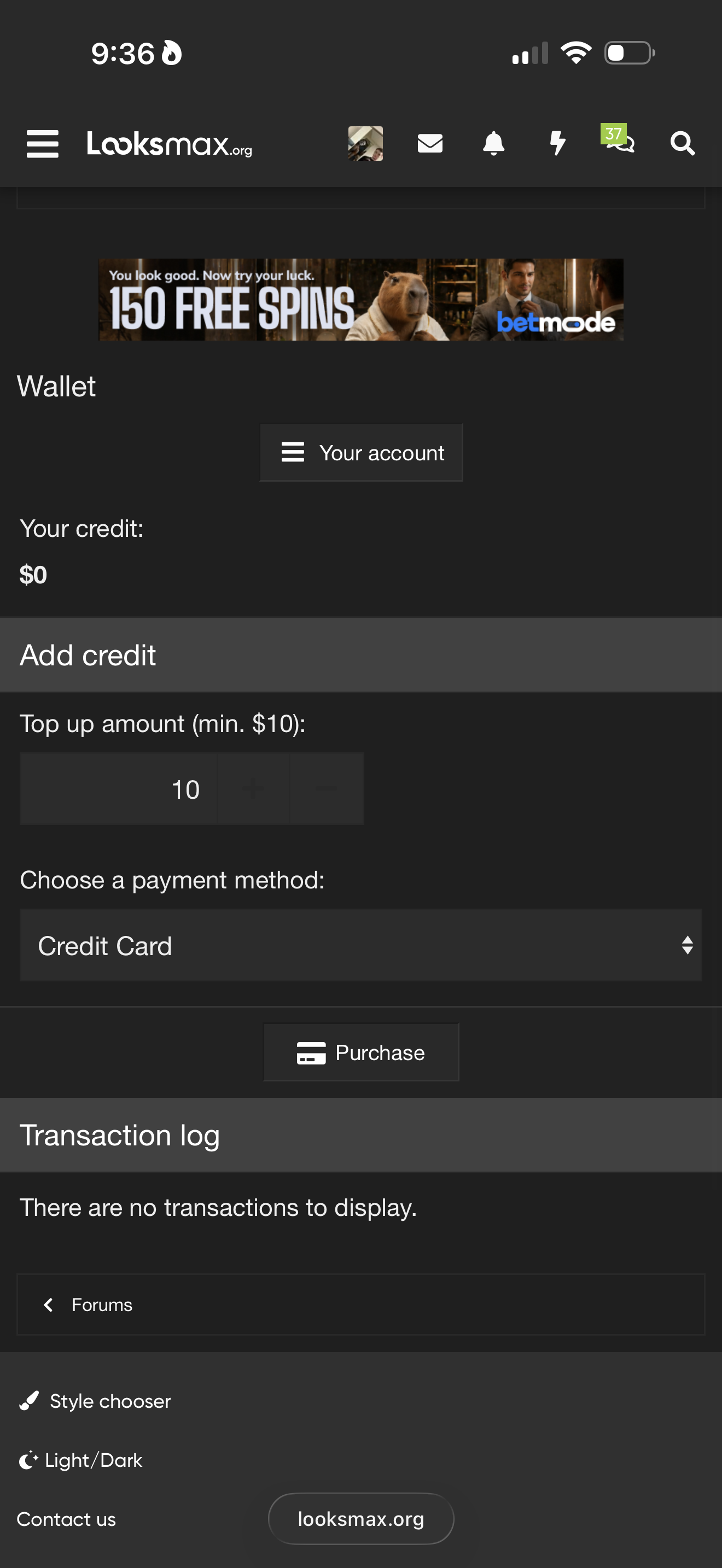
Task: Open the hamburger navigation menu
Action: click(x=42, y=144)
